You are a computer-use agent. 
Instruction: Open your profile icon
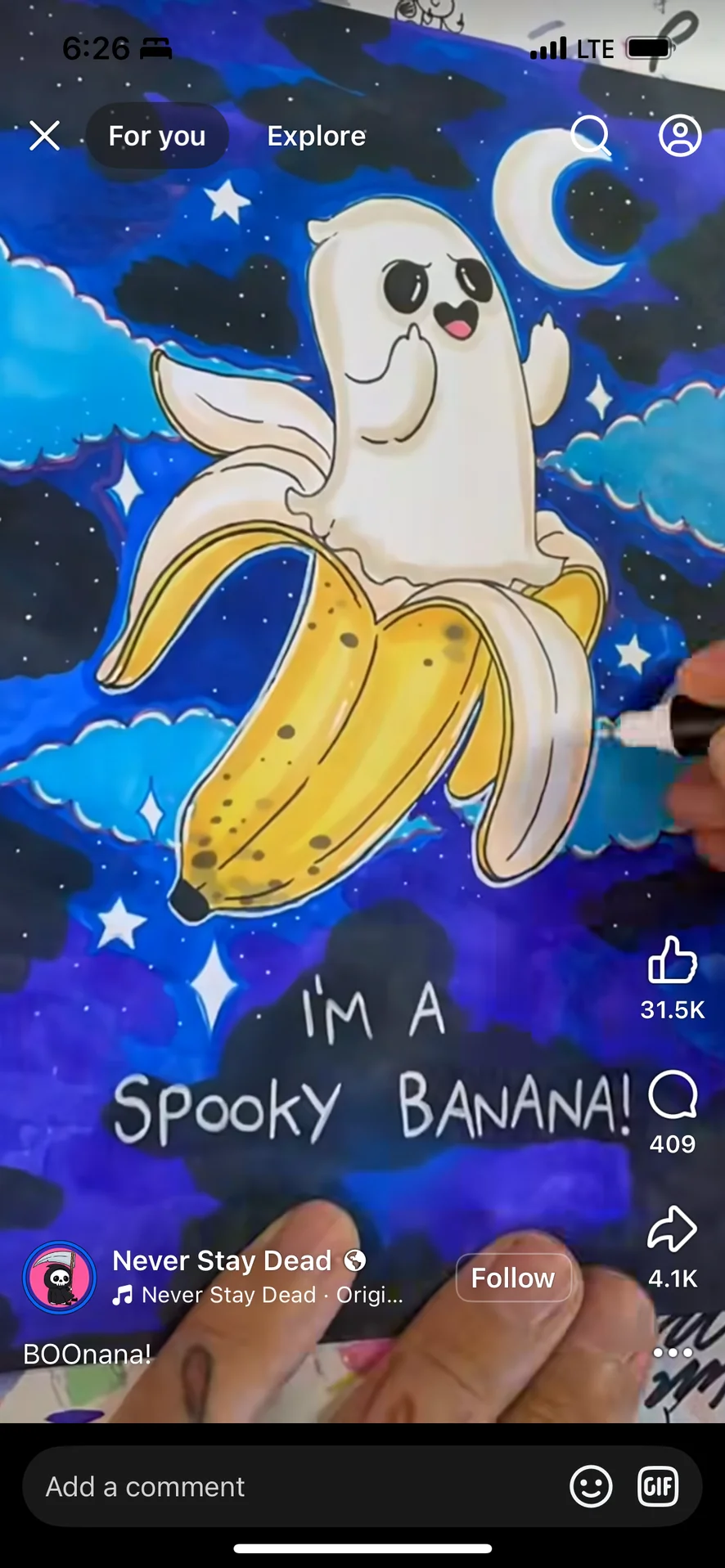click(x=680, y=135)
